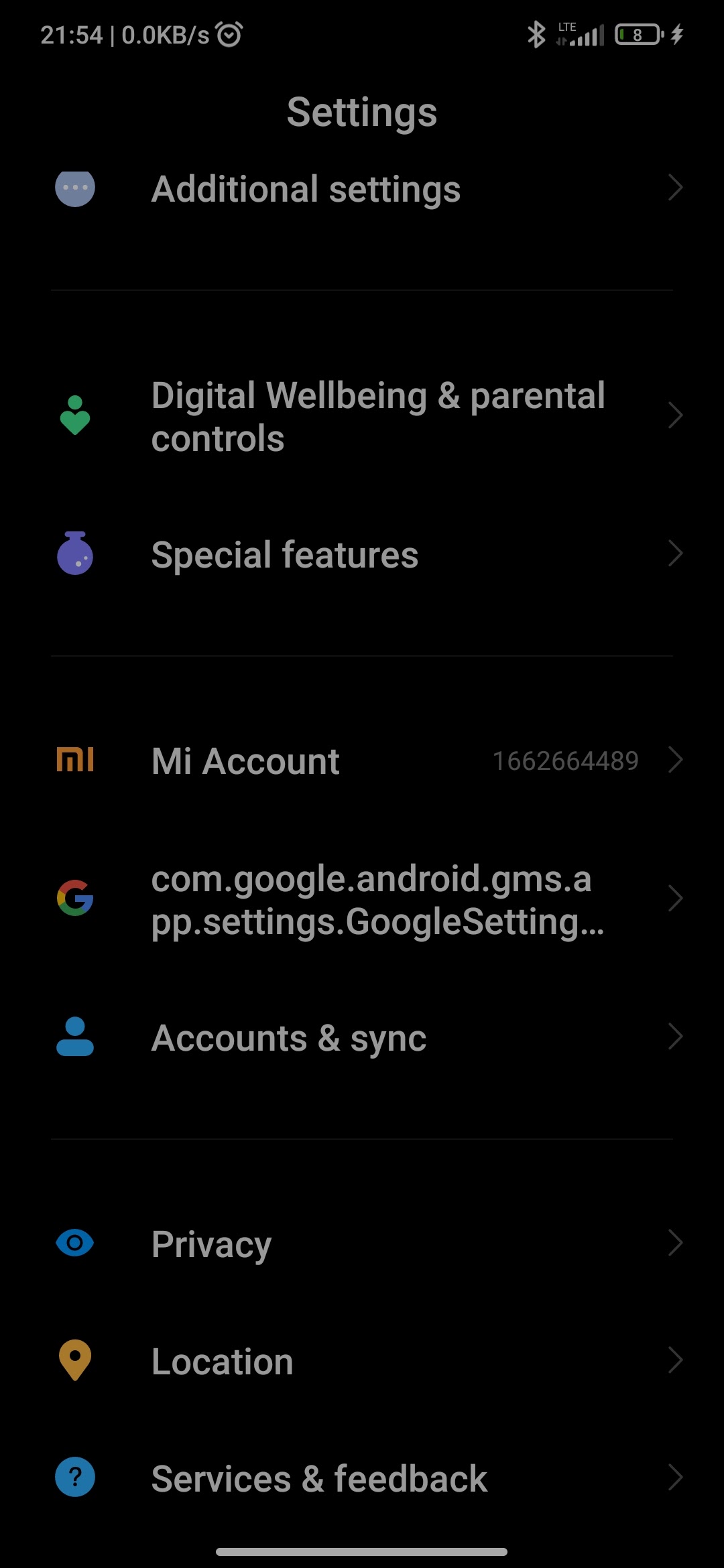Open Location settings
Image resolution: width=724 pixels, height=1568 pixels.
pos(362,1361)
